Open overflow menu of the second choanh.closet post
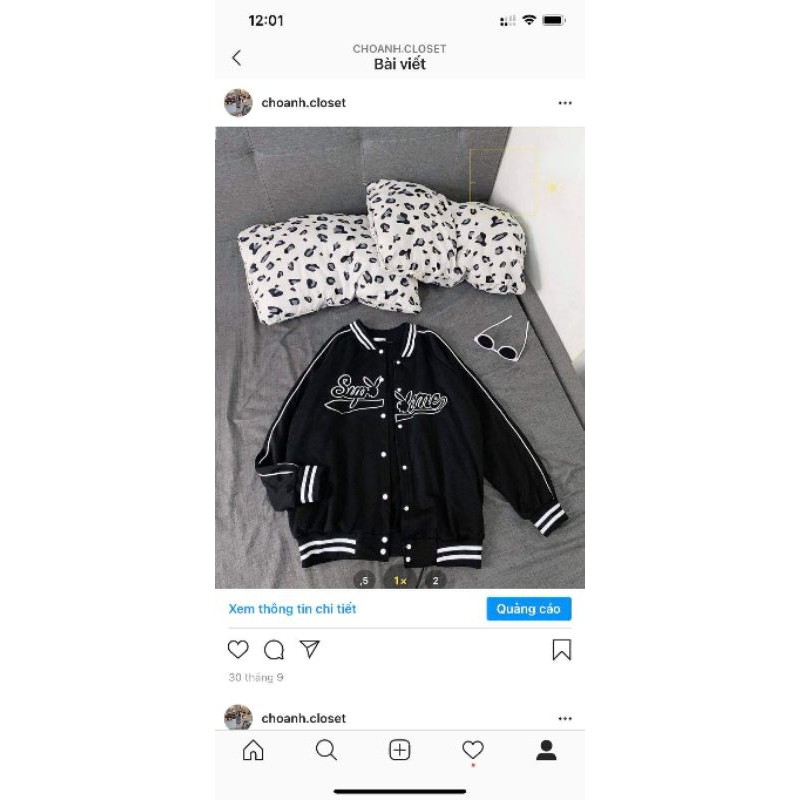This screenshot has height=800, width=800. click(565, 718)
